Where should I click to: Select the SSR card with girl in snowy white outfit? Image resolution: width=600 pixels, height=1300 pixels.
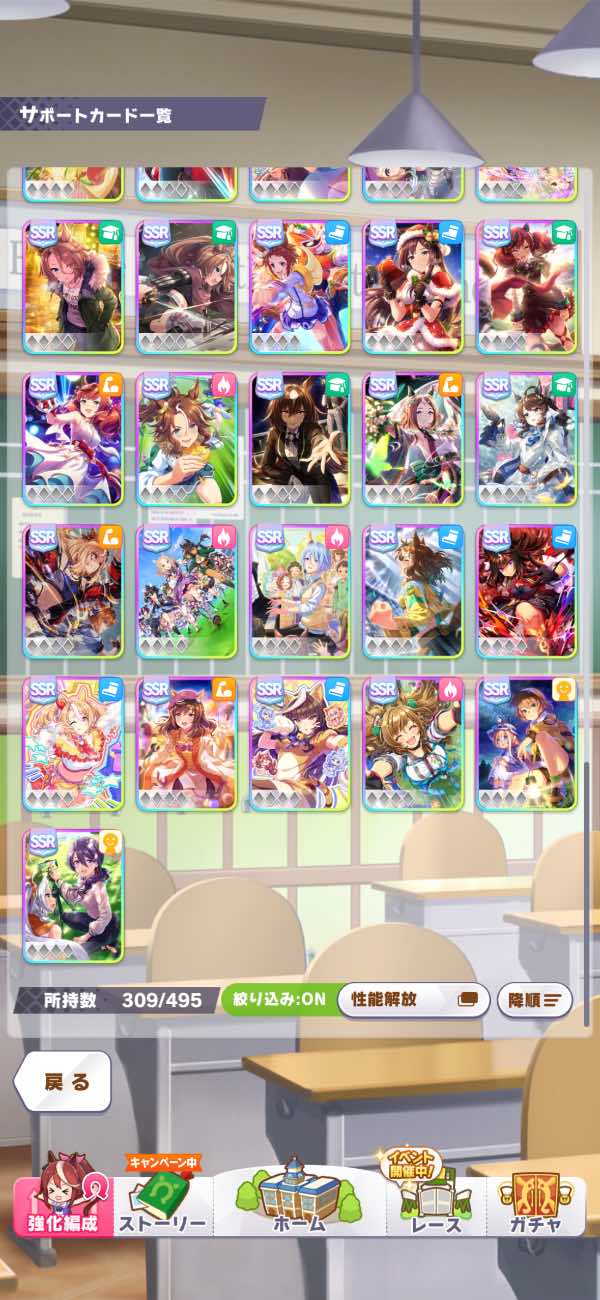pos(526,439)
